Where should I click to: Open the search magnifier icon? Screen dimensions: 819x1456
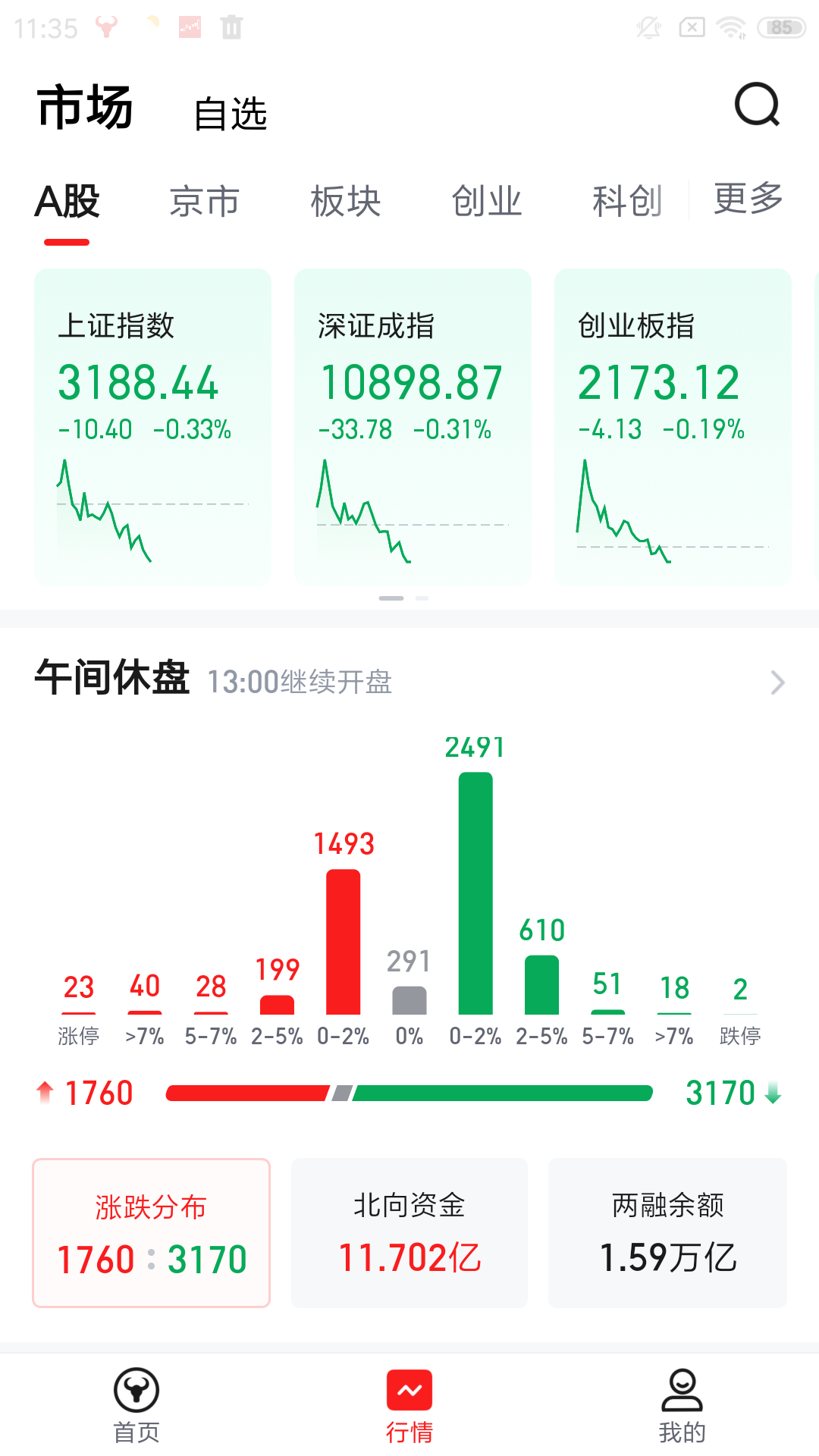(x=757, y=105)
